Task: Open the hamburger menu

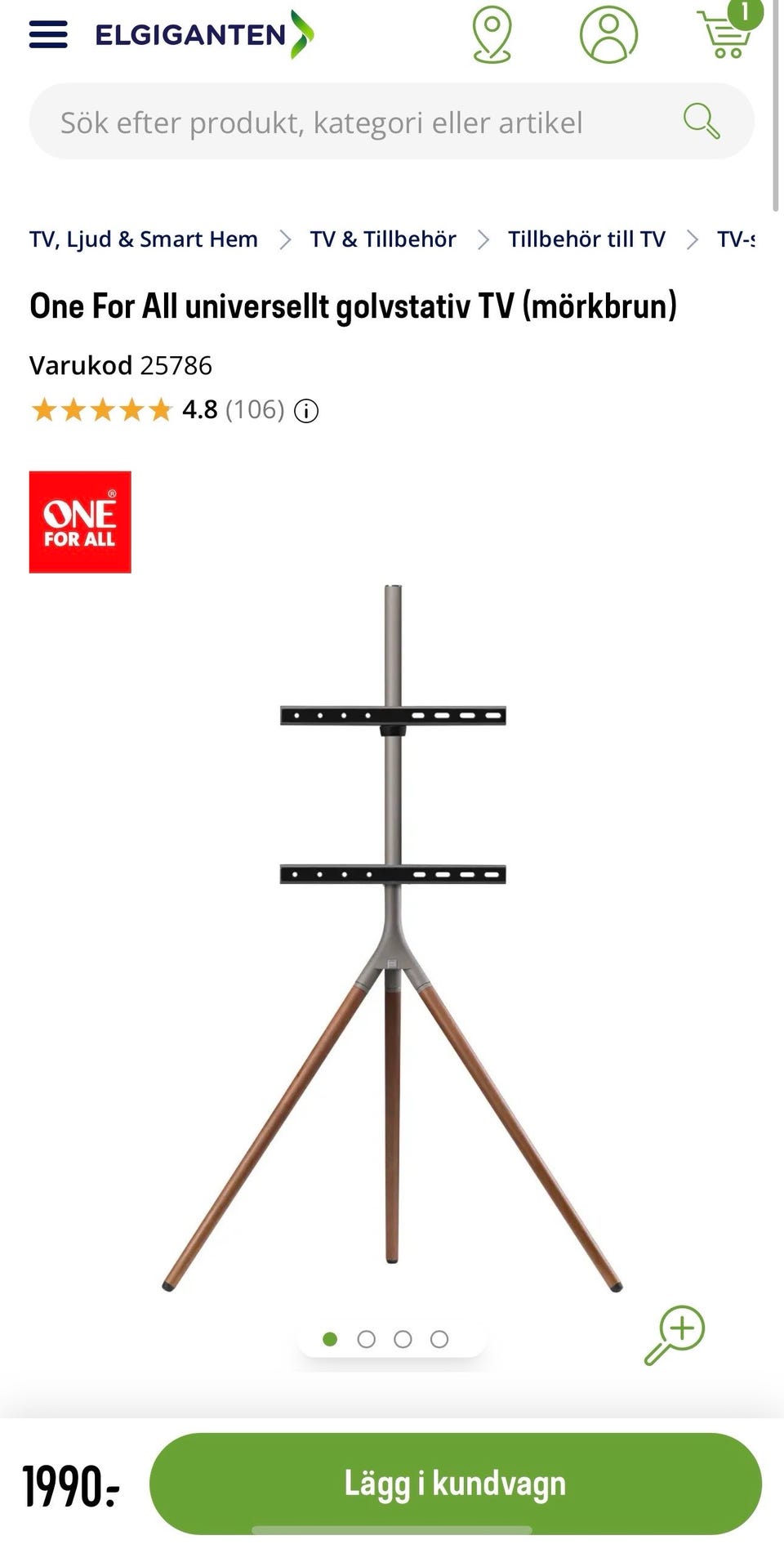Action: (x=48, y=34)
